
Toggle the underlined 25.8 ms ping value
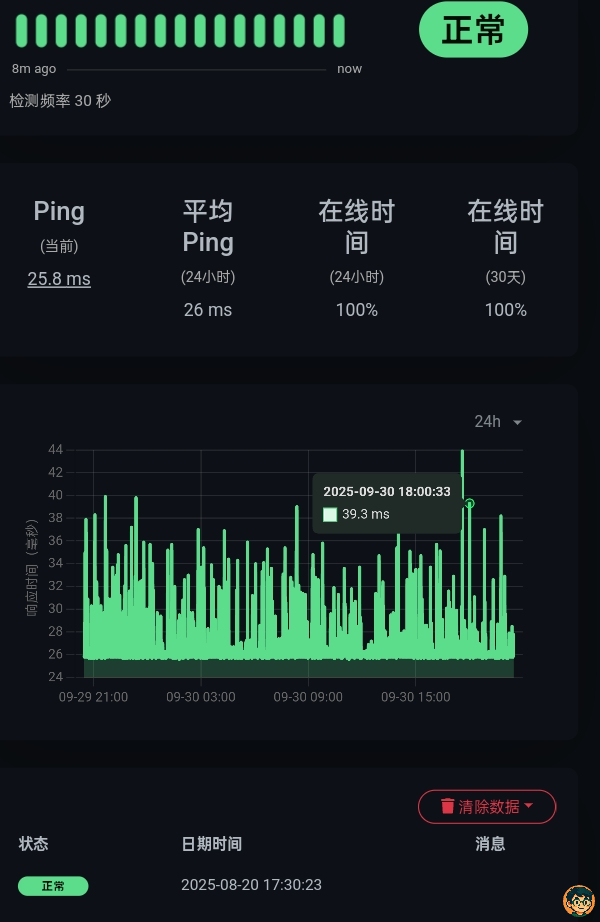[x=59, y=279]
